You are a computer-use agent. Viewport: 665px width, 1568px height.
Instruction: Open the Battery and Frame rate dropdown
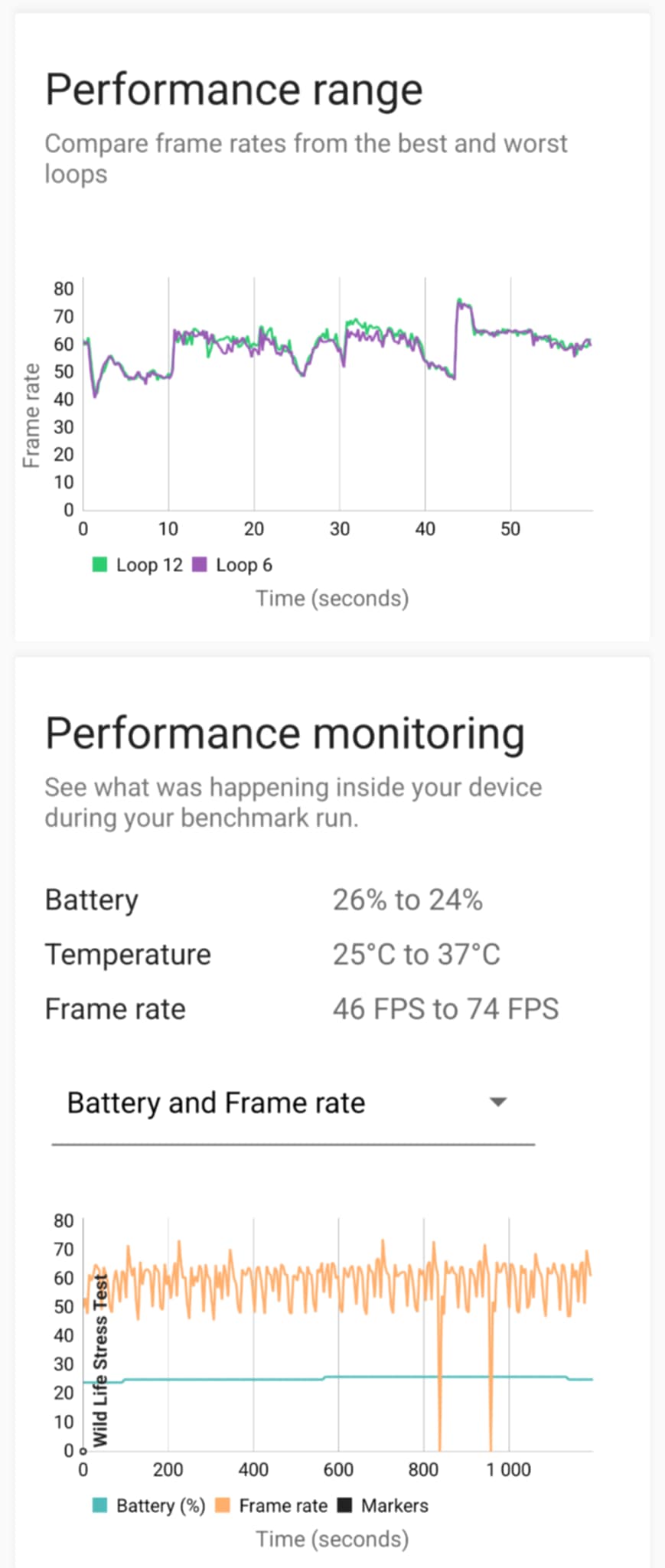[x=291, y=1103]
